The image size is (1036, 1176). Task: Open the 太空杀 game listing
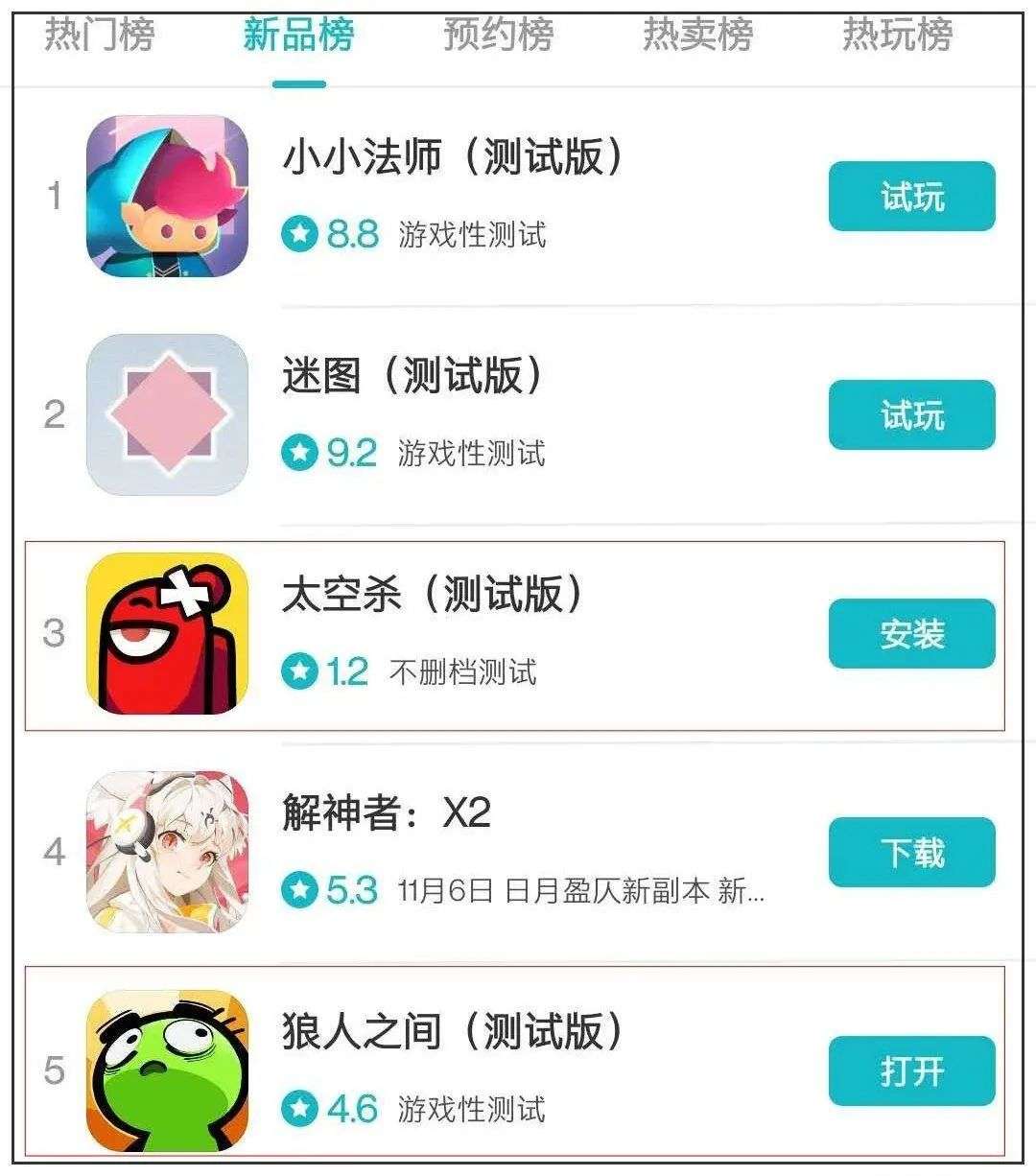[432, 595]
